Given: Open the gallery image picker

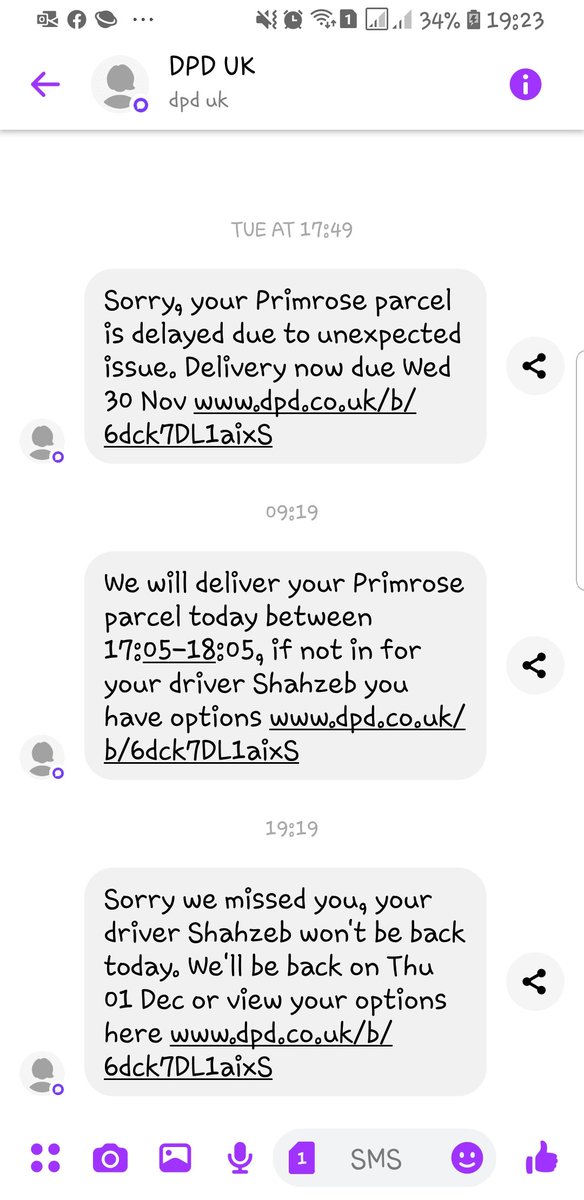Looking at the screenshot, I should pos(175,1159).
